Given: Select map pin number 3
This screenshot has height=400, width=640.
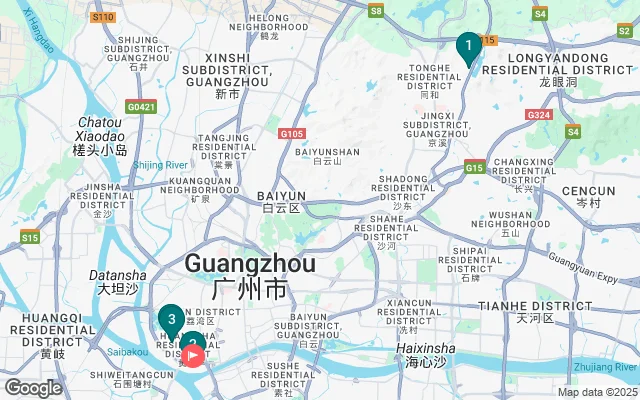Looking at the screenshot, I should [171, 320].
